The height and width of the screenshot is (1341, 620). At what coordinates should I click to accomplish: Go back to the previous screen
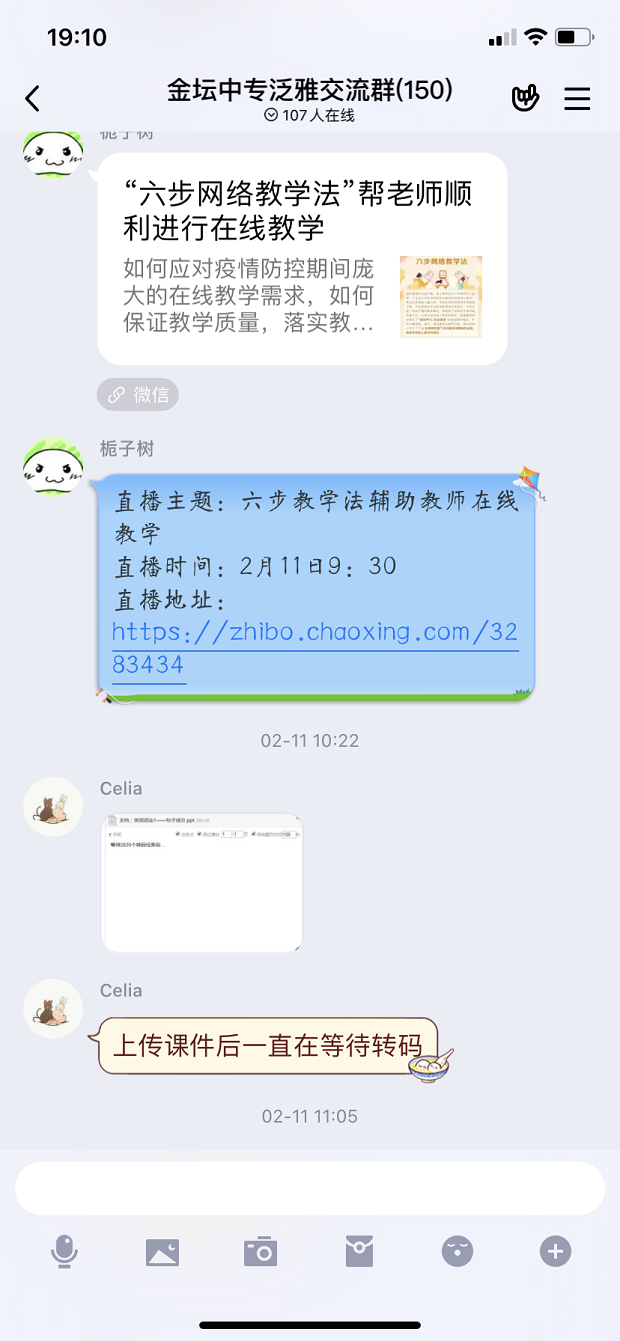[33, 98]
